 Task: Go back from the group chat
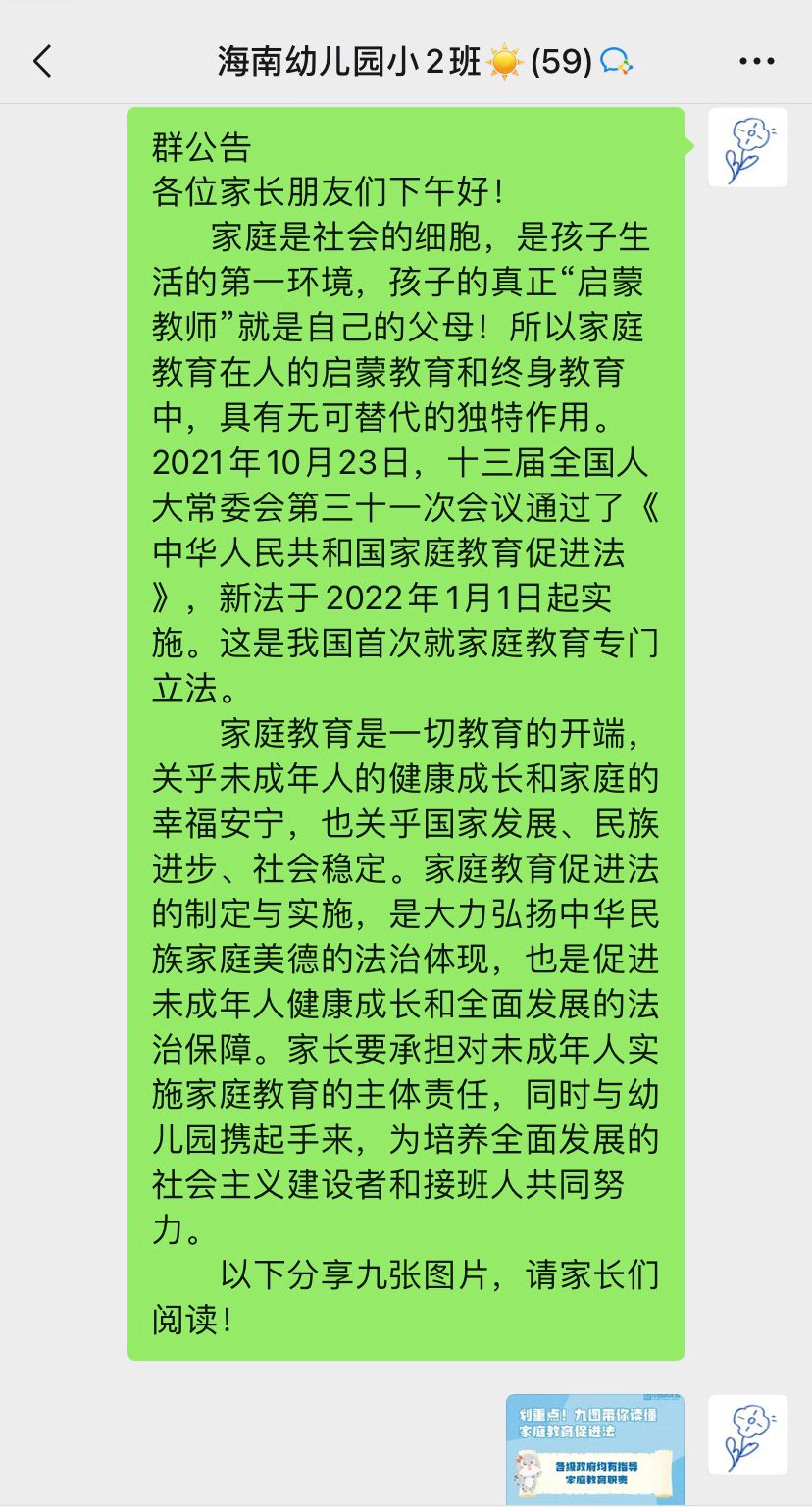pos(42,62)
